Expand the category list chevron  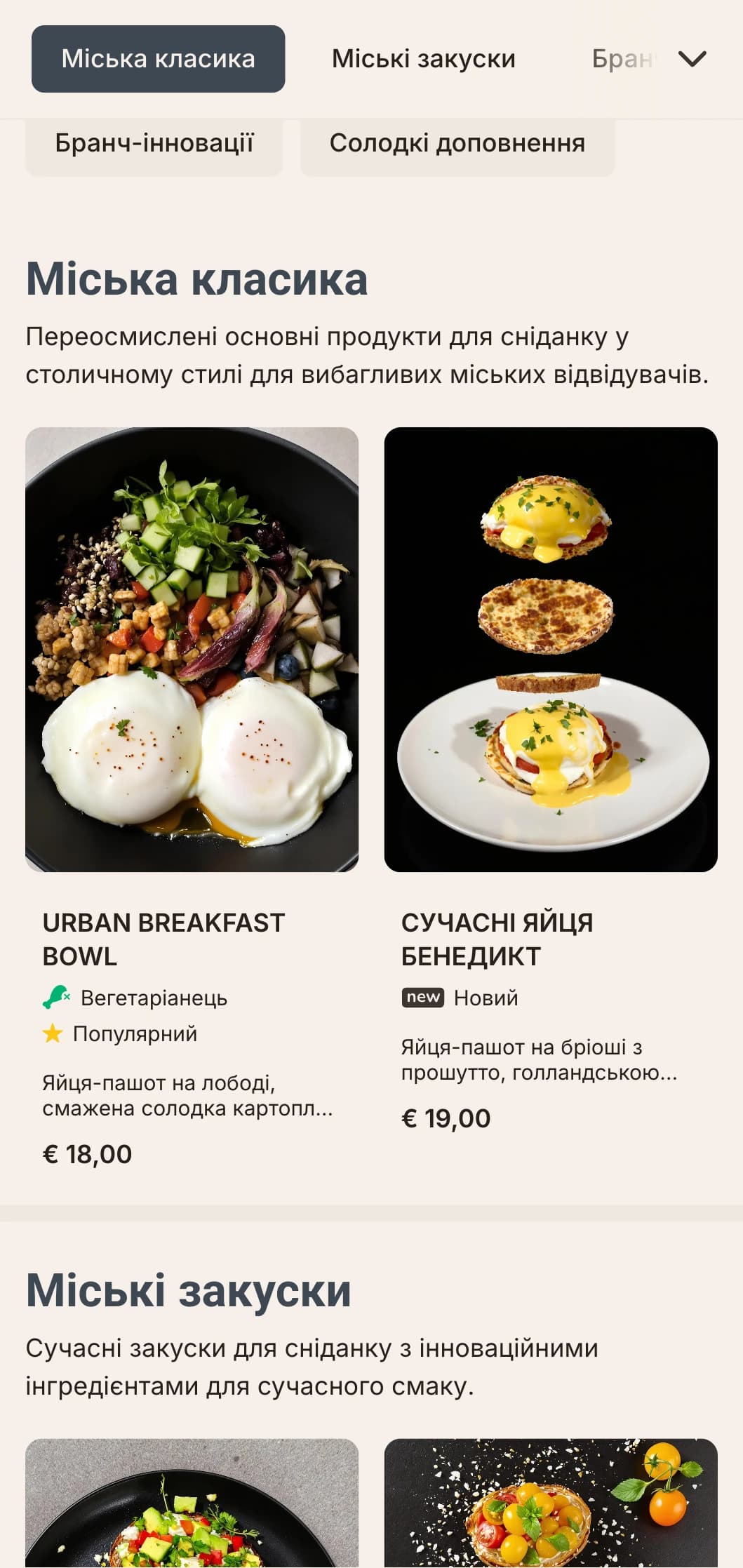[692, 59]
